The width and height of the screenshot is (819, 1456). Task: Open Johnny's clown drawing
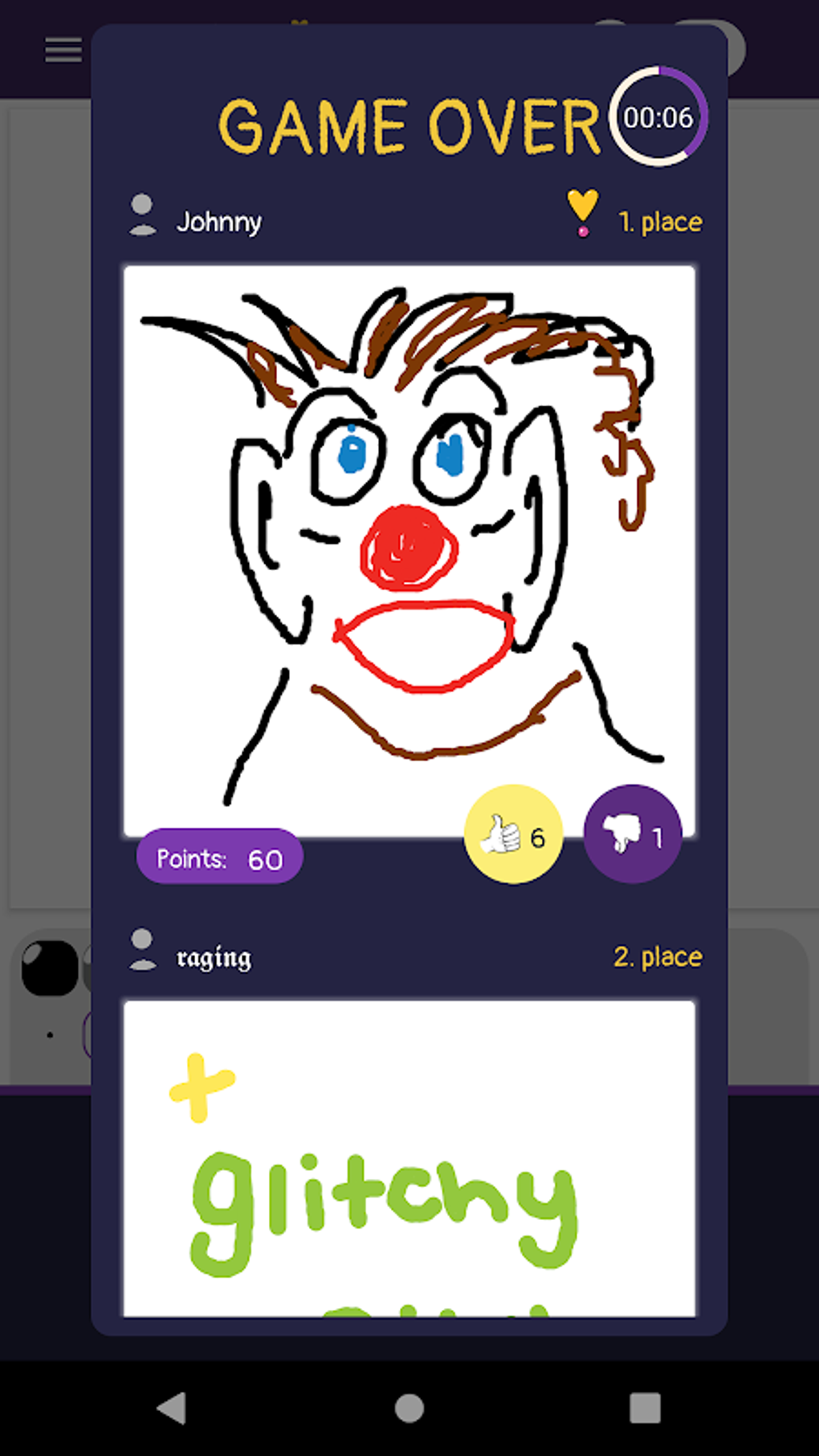click(409, 530)
